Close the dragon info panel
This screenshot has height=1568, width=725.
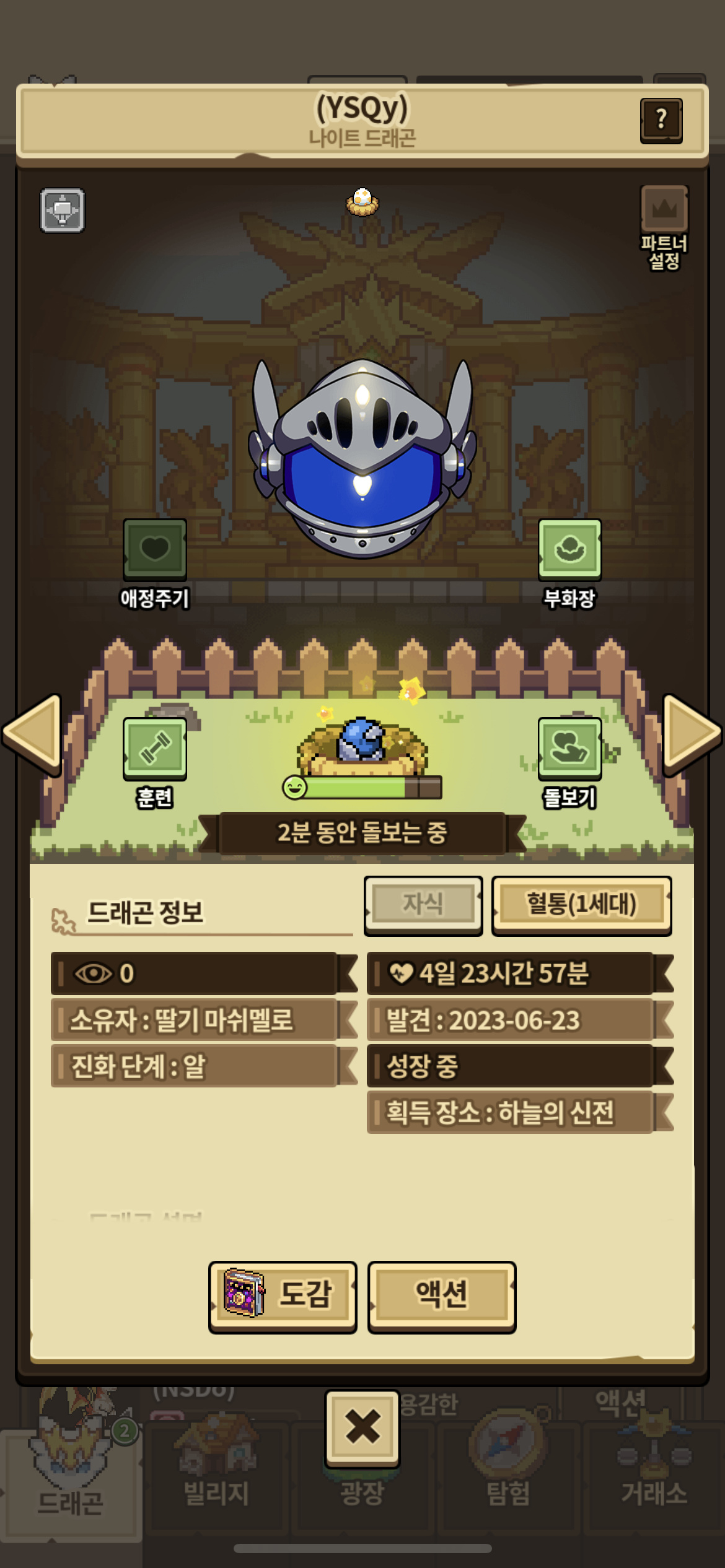[x=362, y=1427]
